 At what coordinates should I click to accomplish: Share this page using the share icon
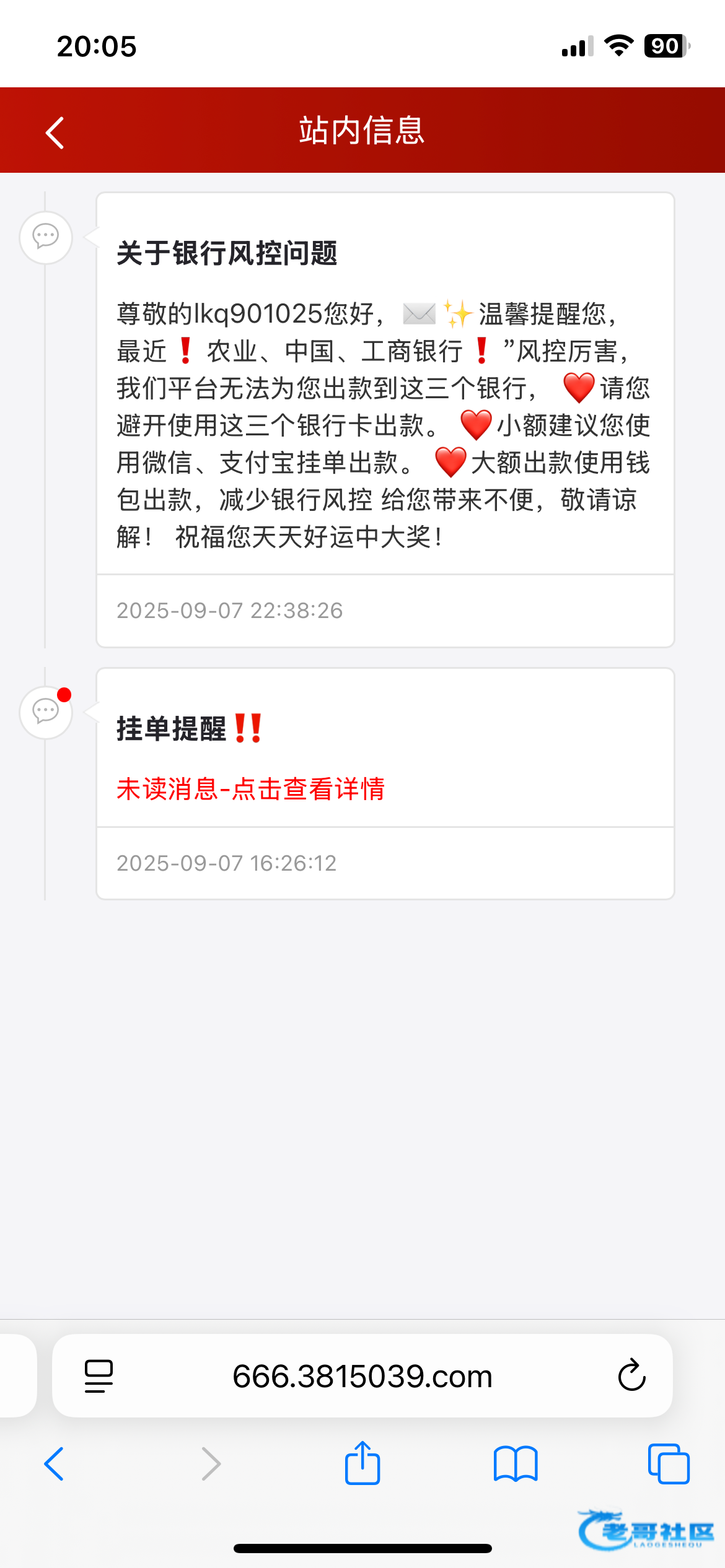pyautogui.click(x=362, y=1463)
